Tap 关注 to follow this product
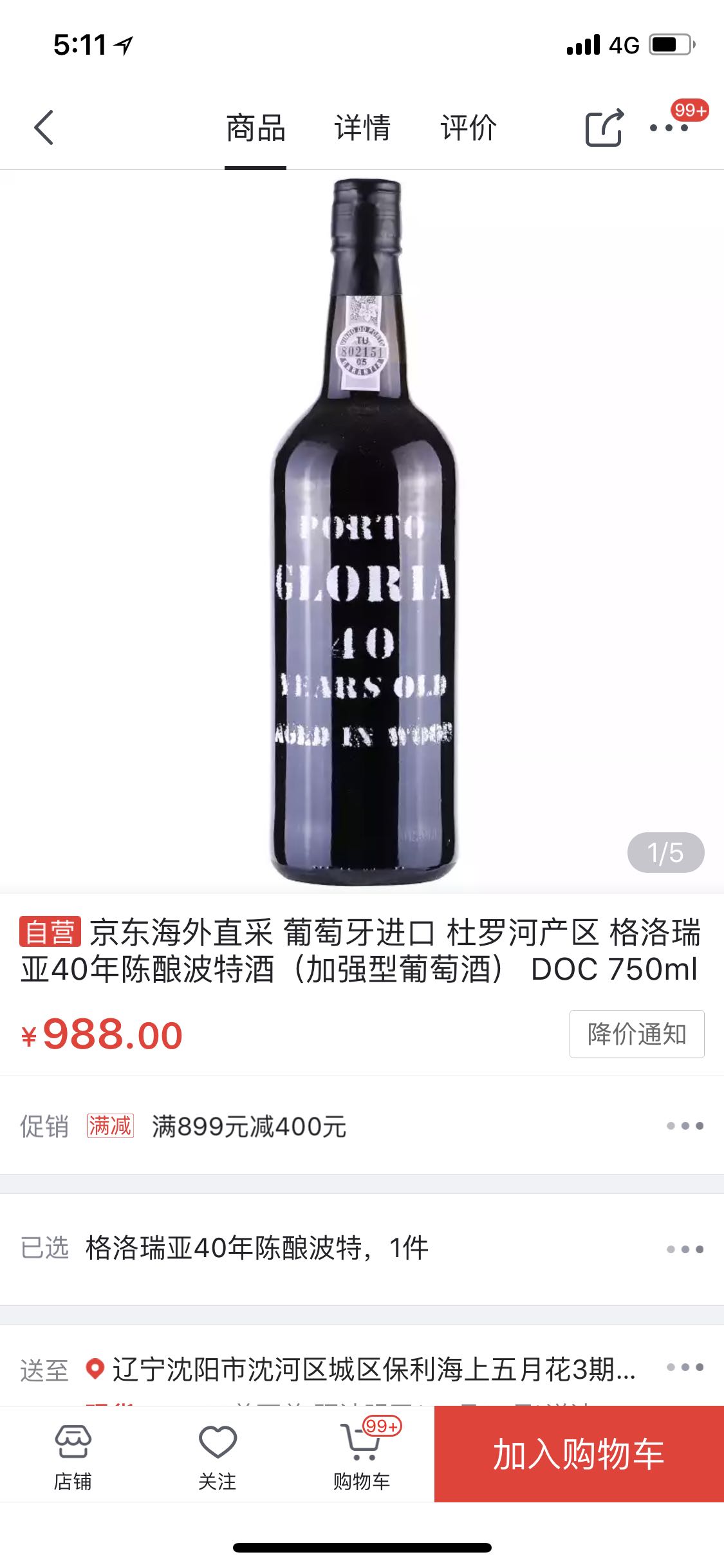724x1568 pixels. [218, 1457]
